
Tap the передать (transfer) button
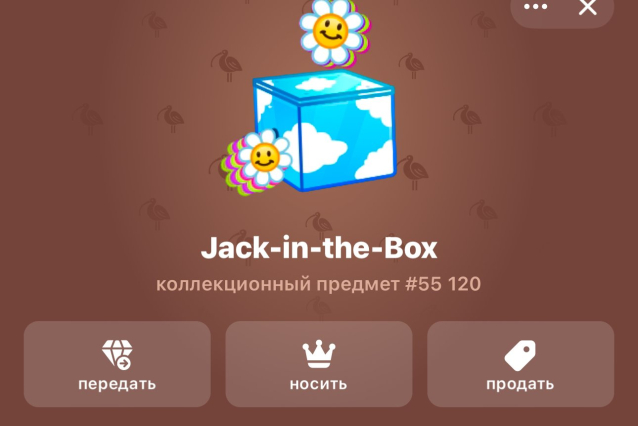[117, 364]
